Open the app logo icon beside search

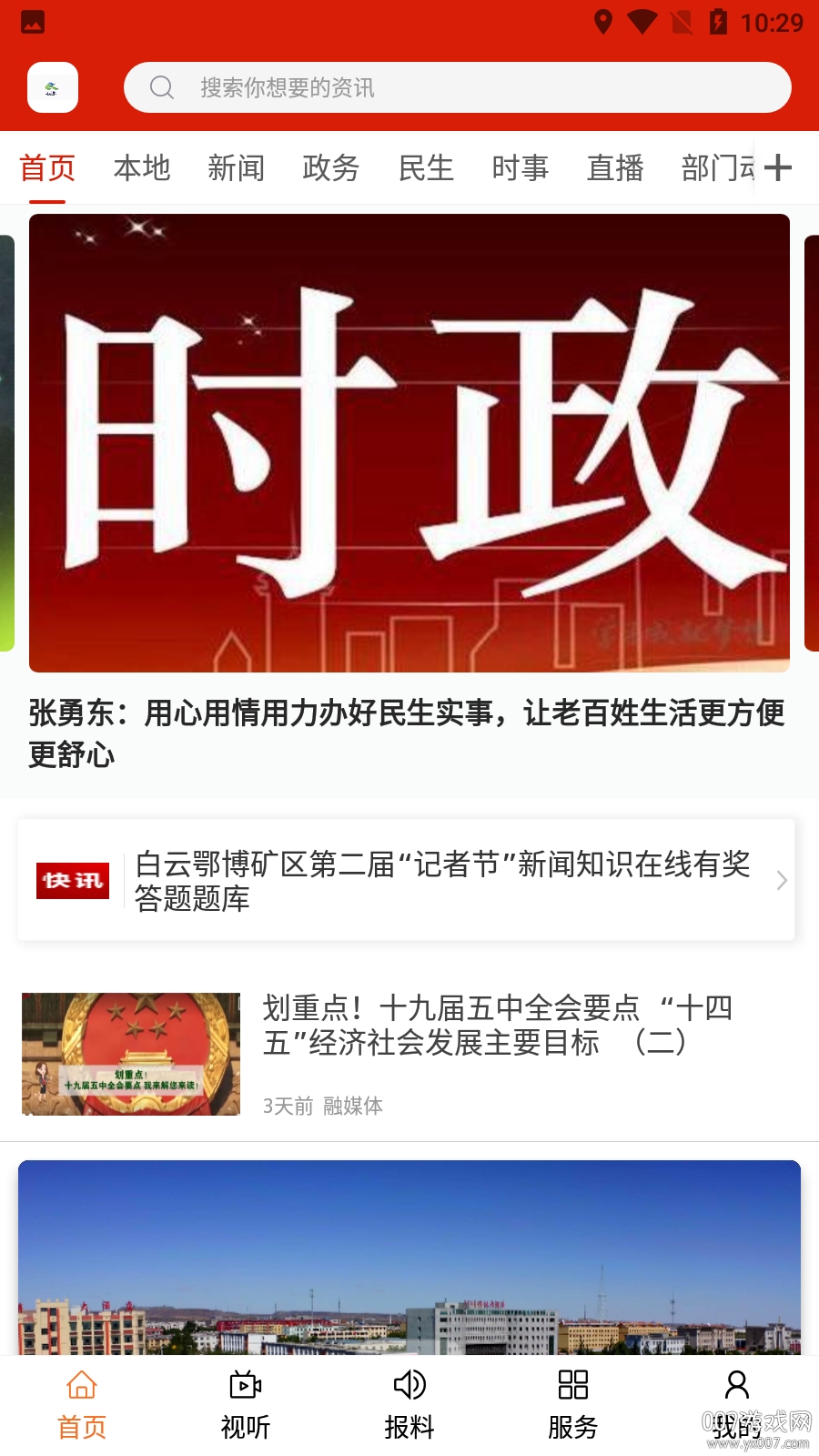point(53,87)
